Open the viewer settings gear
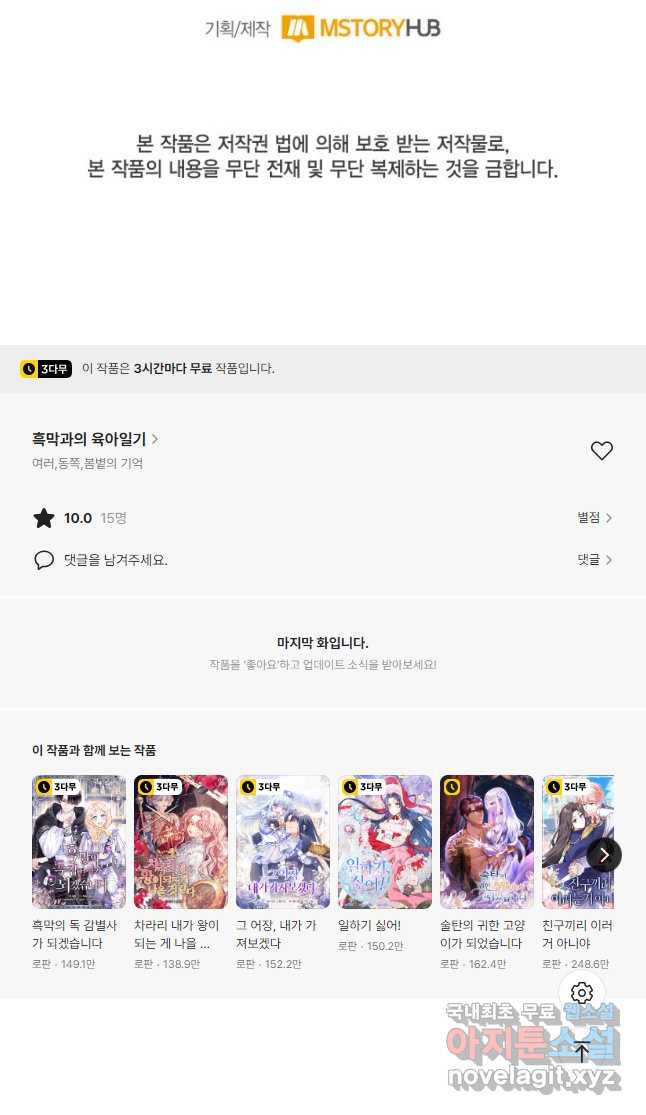646x1115 pixels. [582, 993]
